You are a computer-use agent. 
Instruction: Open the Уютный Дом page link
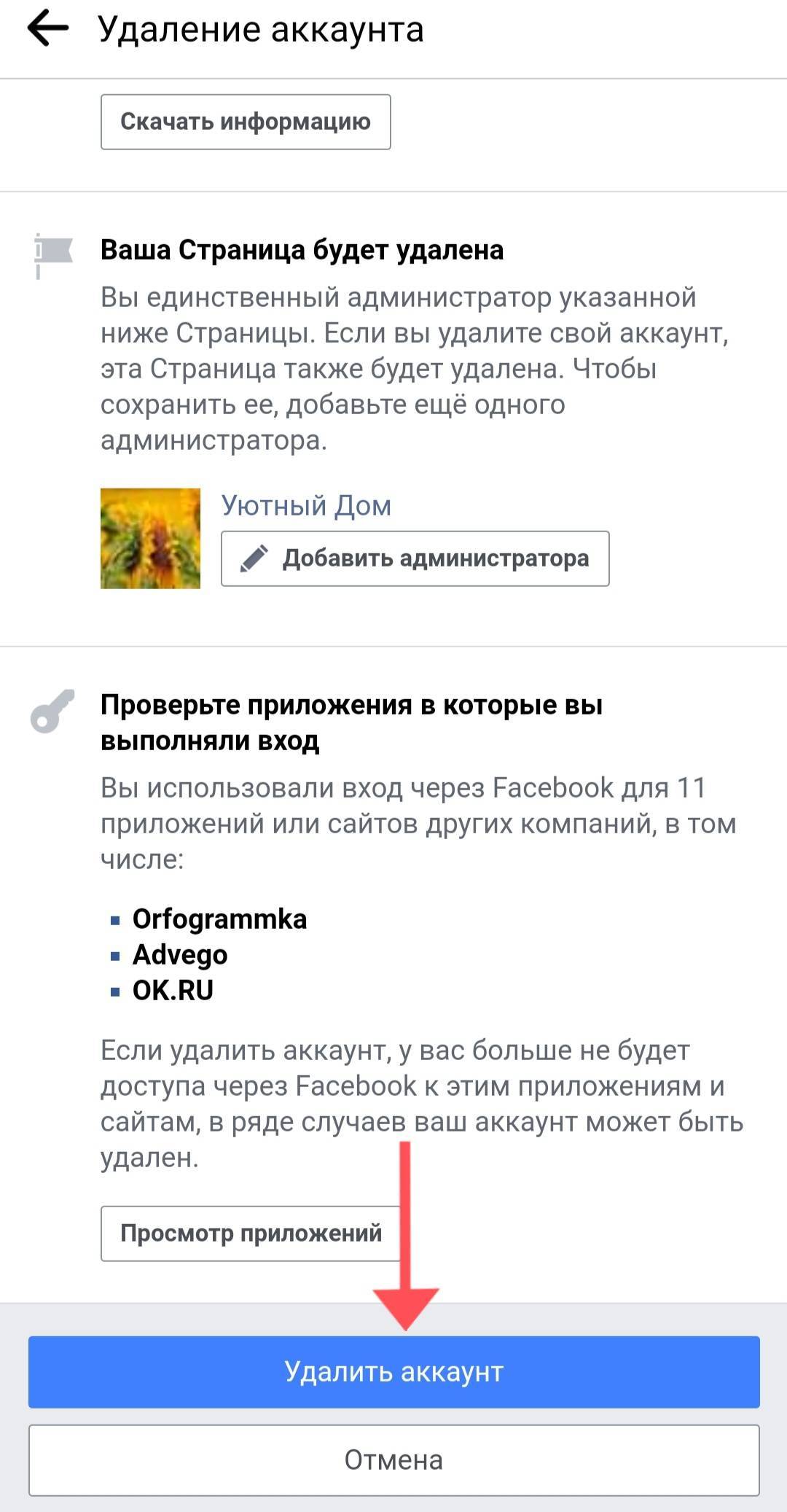[x=306, y=505]
